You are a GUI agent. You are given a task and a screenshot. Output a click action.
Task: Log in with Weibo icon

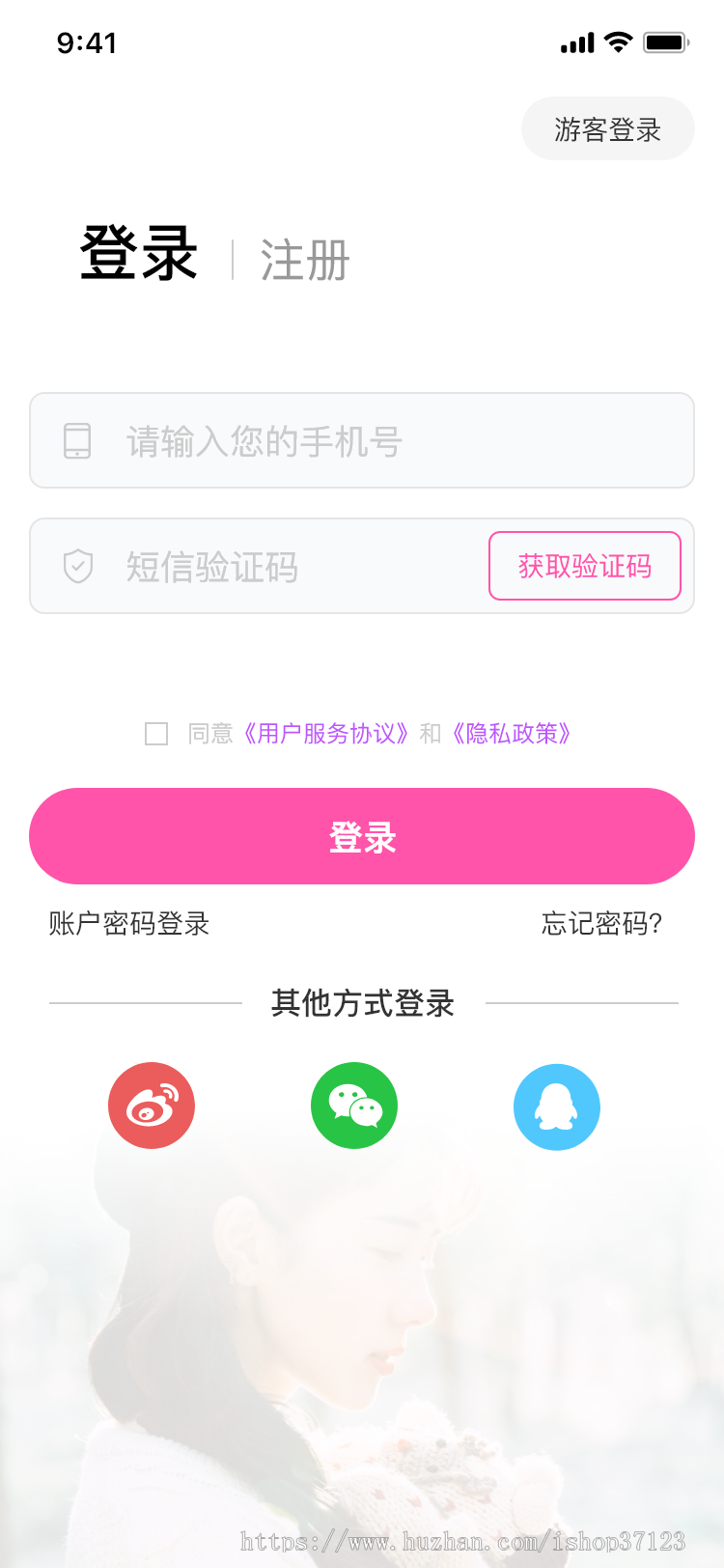[x=151, y=1106]
